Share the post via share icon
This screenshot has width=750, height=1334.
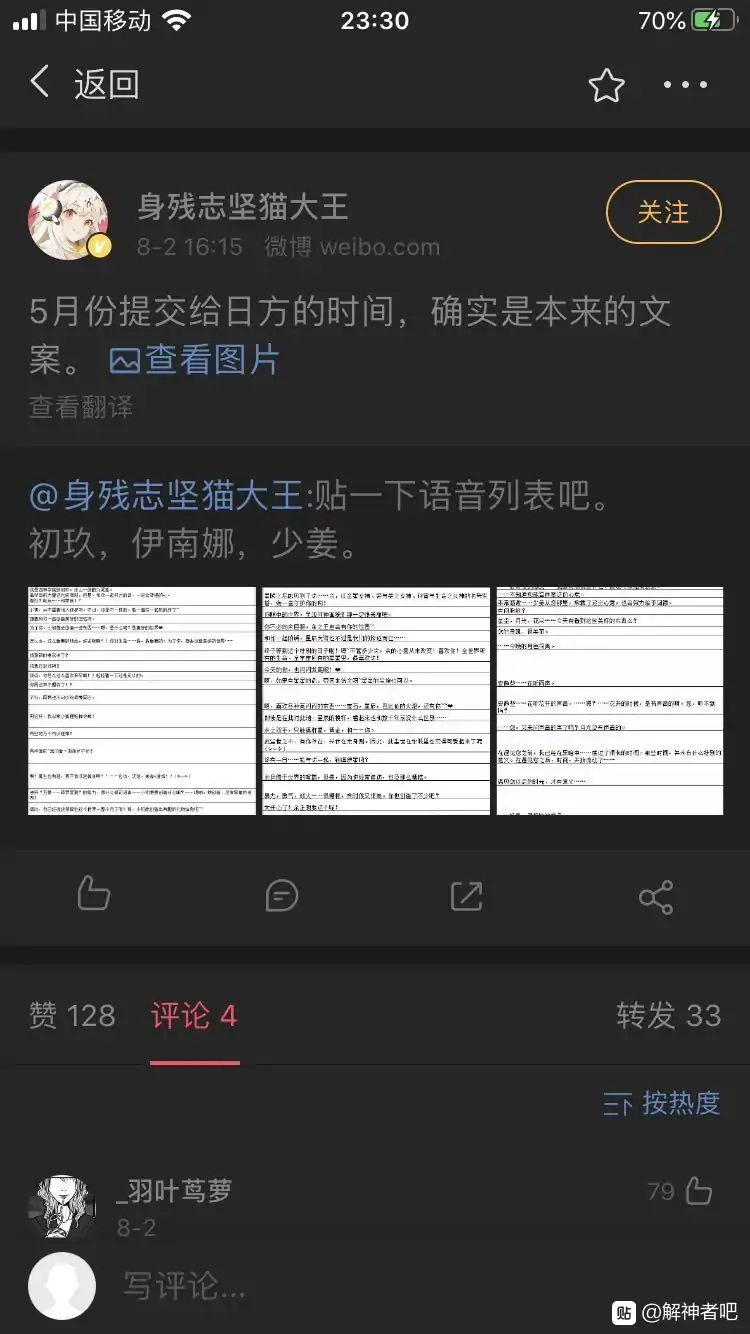(656, 896)
